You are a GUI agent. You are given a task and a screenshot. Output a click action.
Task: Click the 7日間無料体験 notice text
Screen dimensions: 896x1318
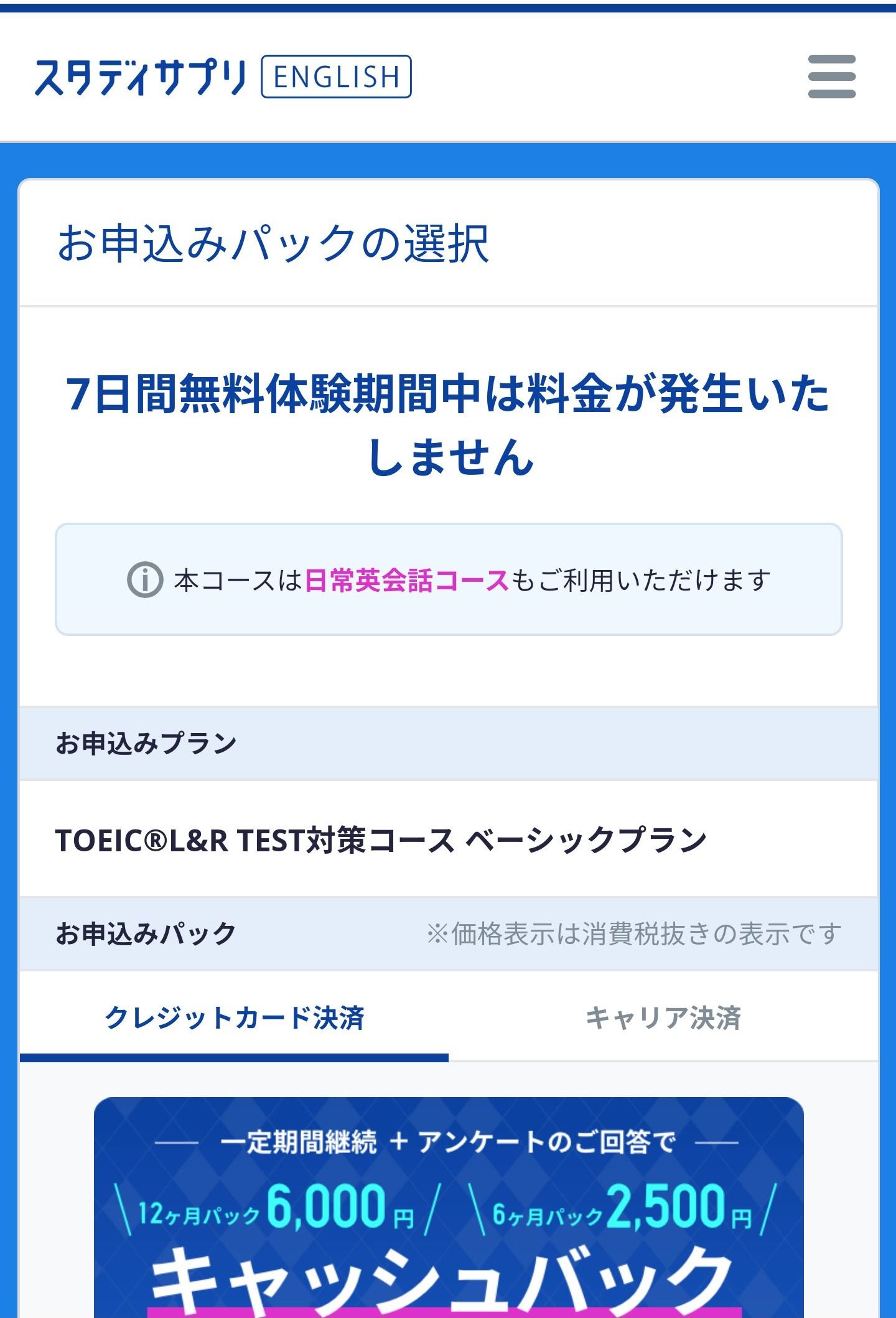pos(447,426)
